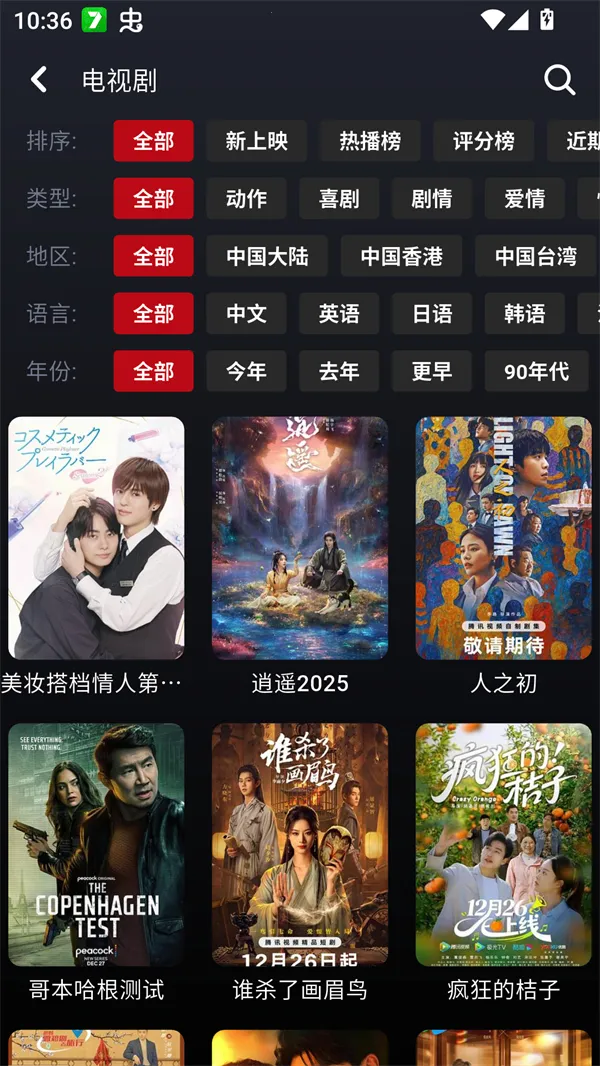600x1066 pixels.
Task: Choose the 中国香港 region chip
Action: [x=401, y=257]
